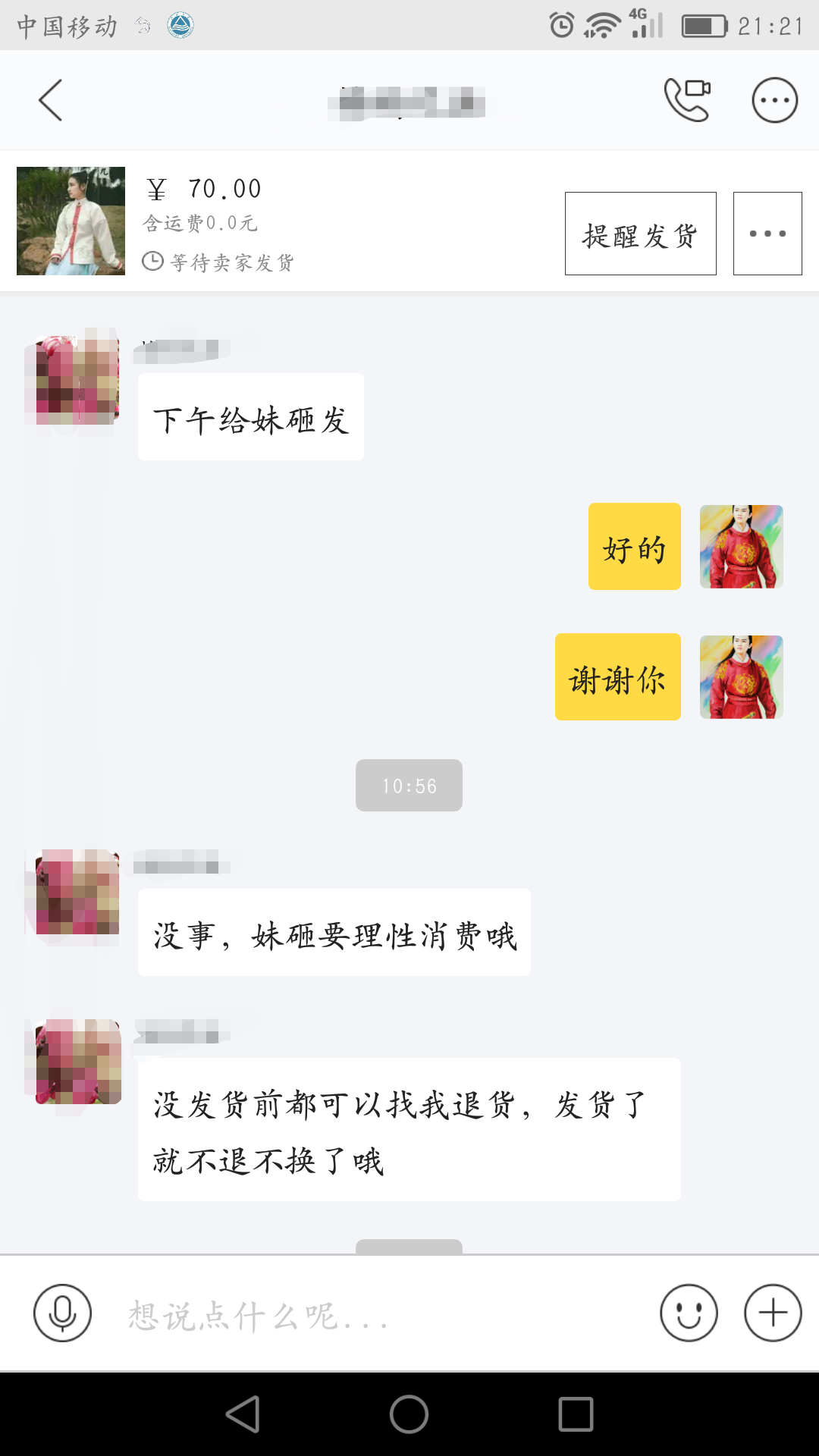Tap the Wi-Fi icon in status bar
Screen dimensions: 819x1456
click(x=601, y=23)
